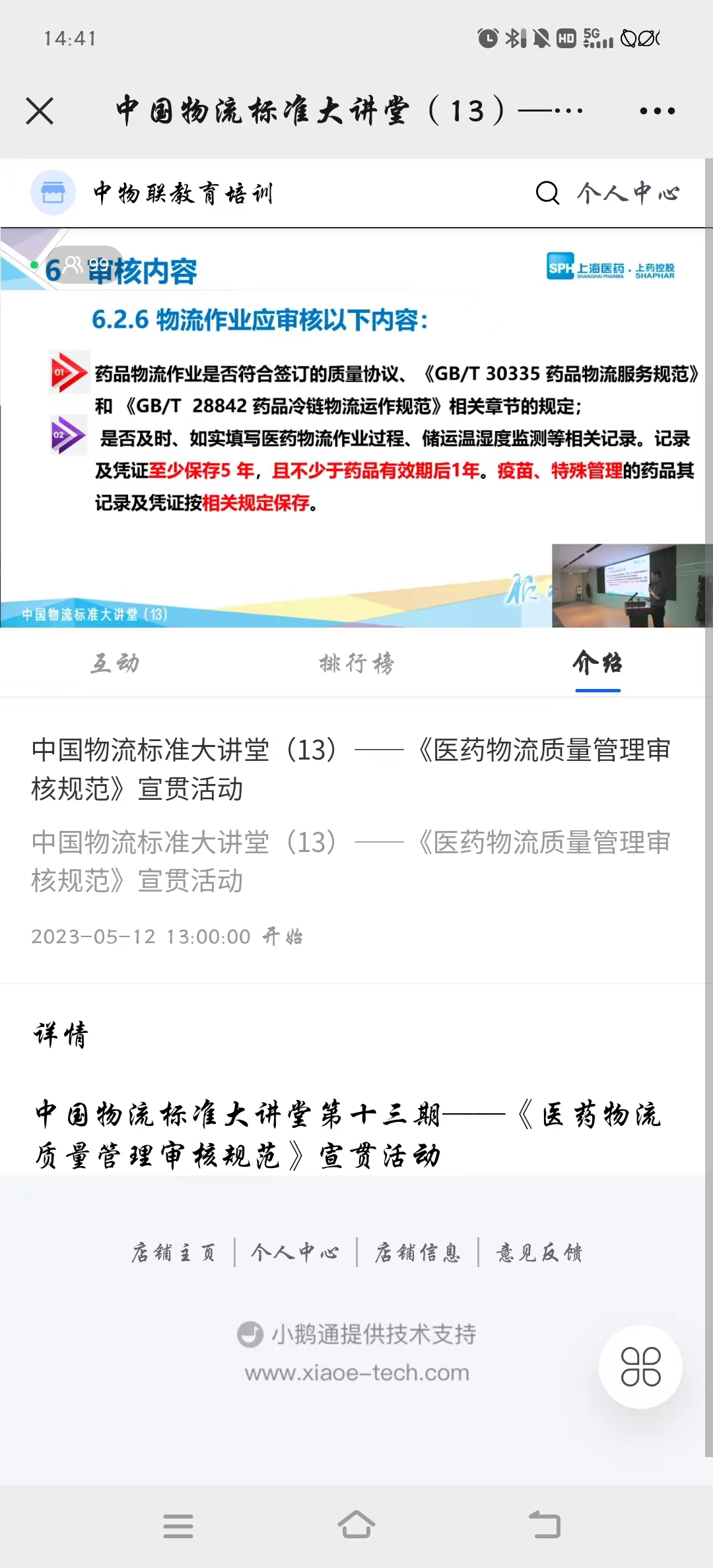Go to 店铺主页 footer link

174,1253
